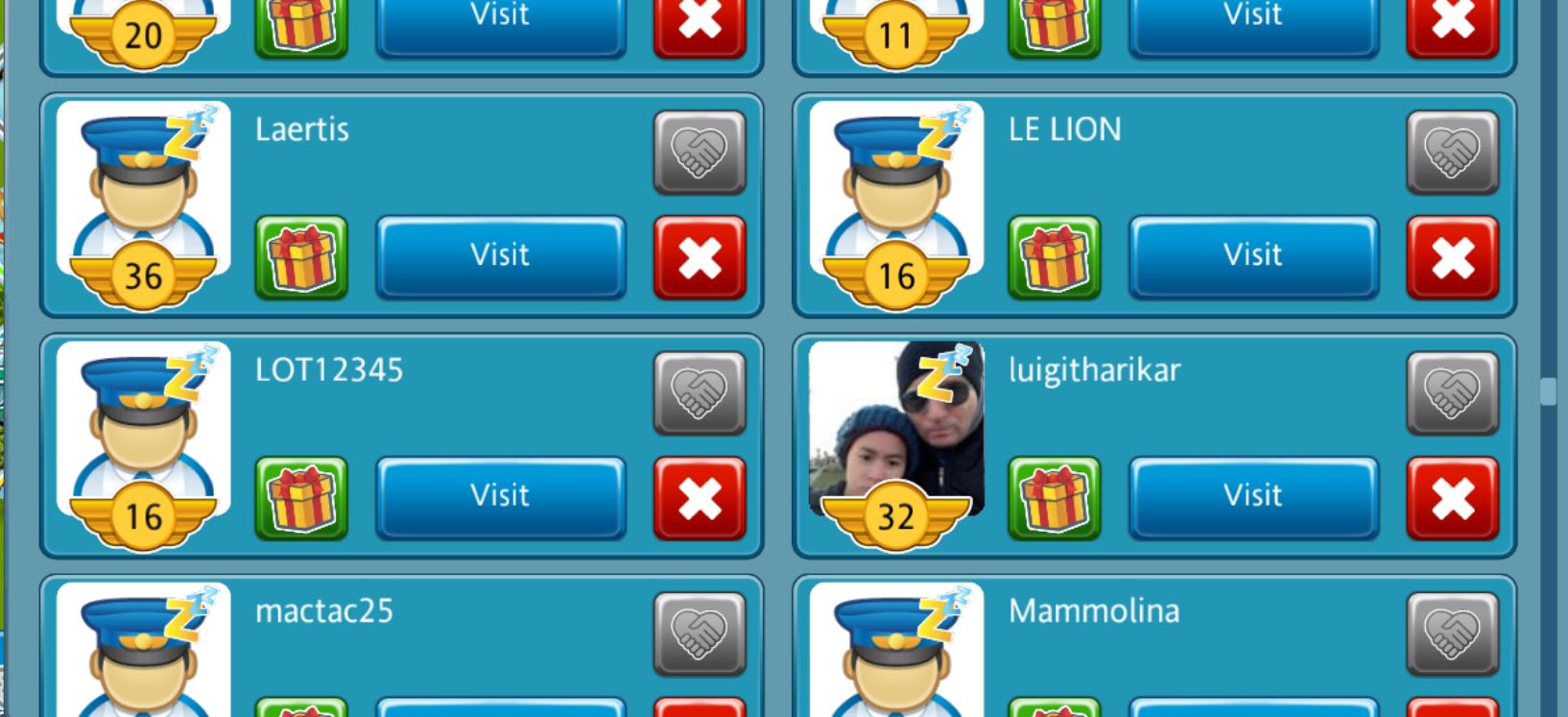The height and width of the screenshot is (717, 1568).
Task: Tap the handshake icon for LOT12345
Action: point(700,394)
